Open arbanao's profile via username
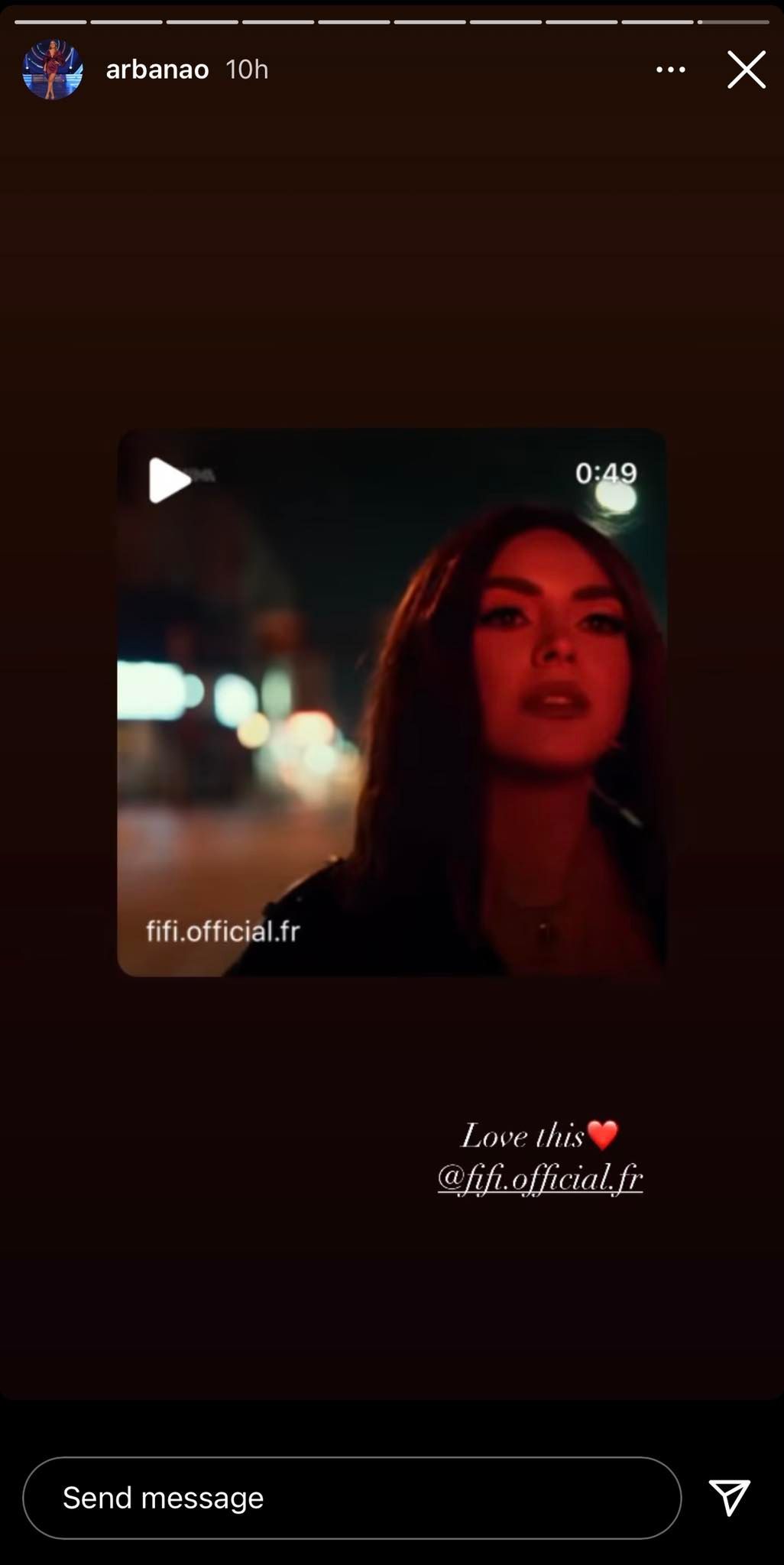The image size is (784, 1565). tap(157, 70)
